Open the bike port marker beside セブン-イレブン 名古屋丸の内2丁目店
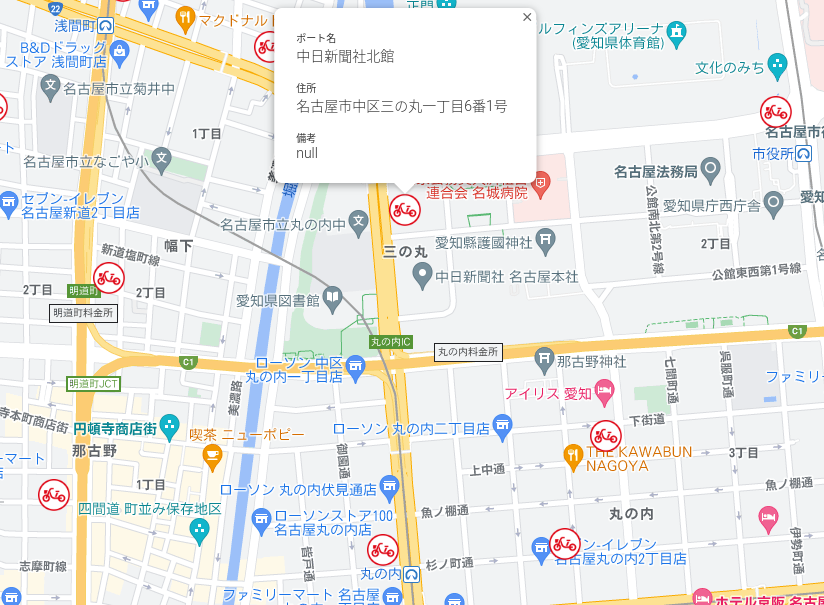This screenshot has height=605, width=824. coord(565,543)
